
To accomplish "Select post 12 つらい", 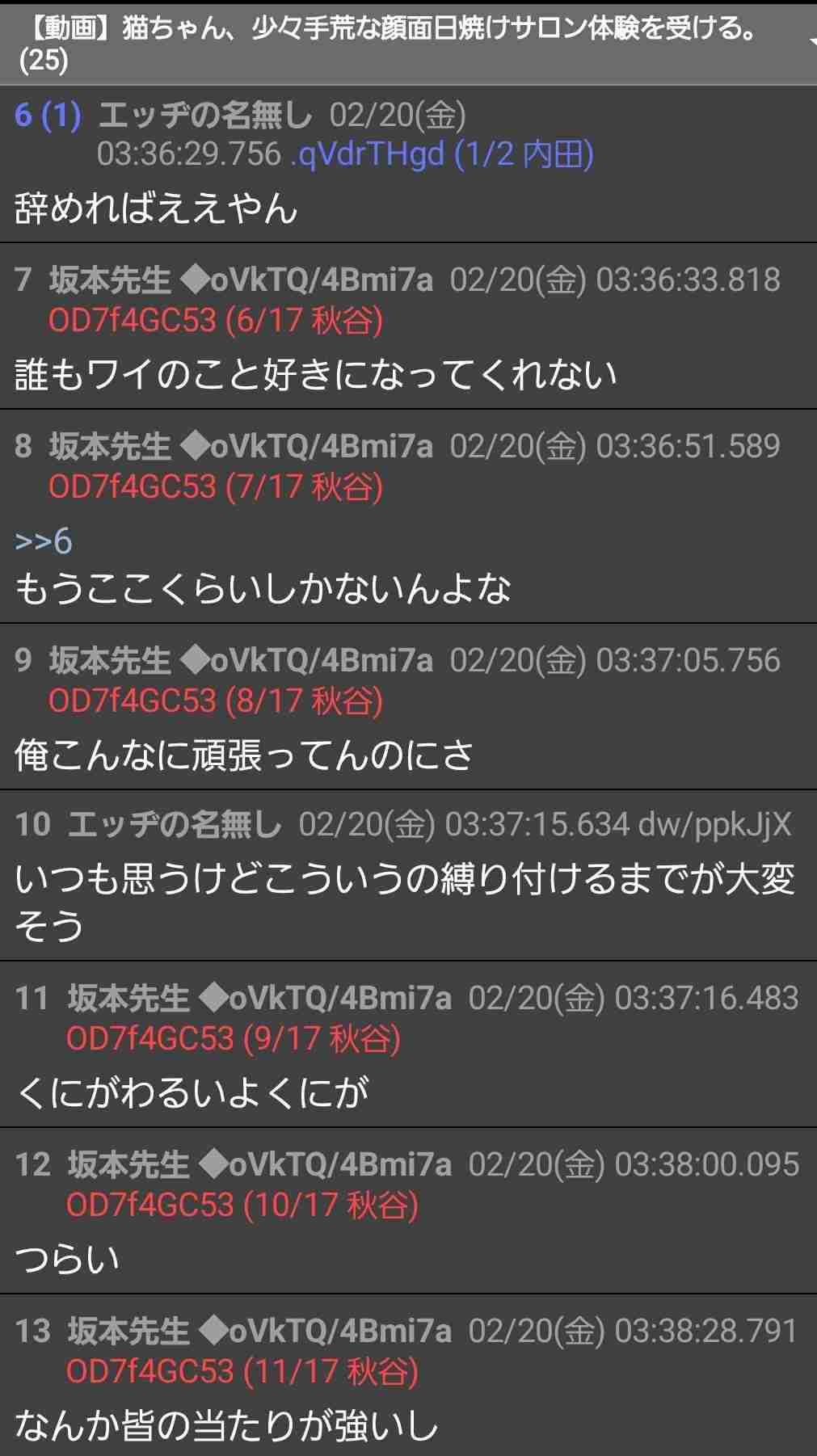I will 68,1259.
